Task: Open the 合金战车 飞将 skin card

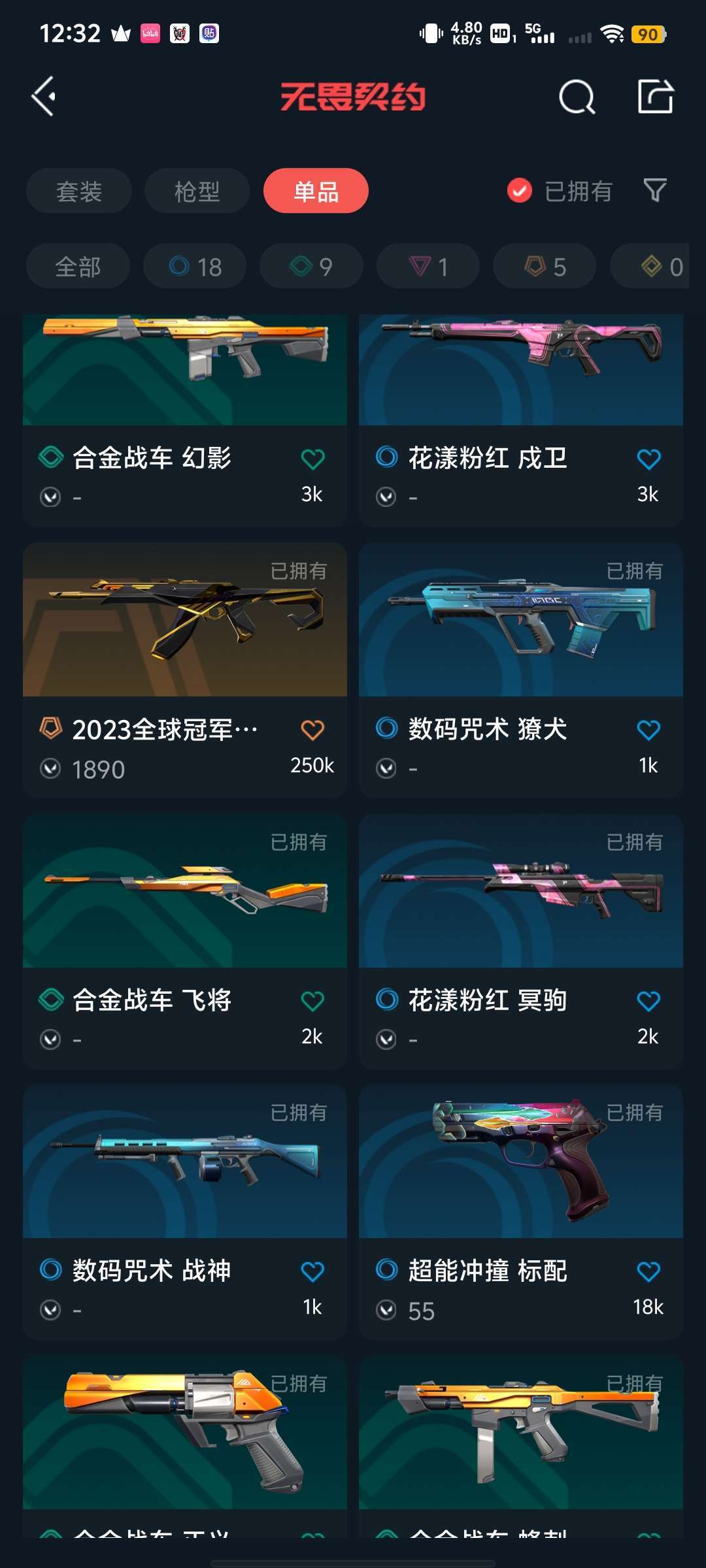Action: click(x=185, y=941)
